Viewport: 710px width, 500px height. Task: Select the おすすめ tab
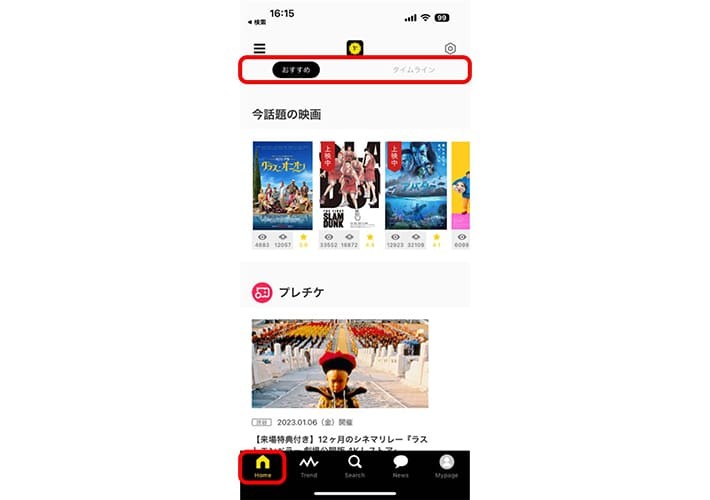pos(296,70)
